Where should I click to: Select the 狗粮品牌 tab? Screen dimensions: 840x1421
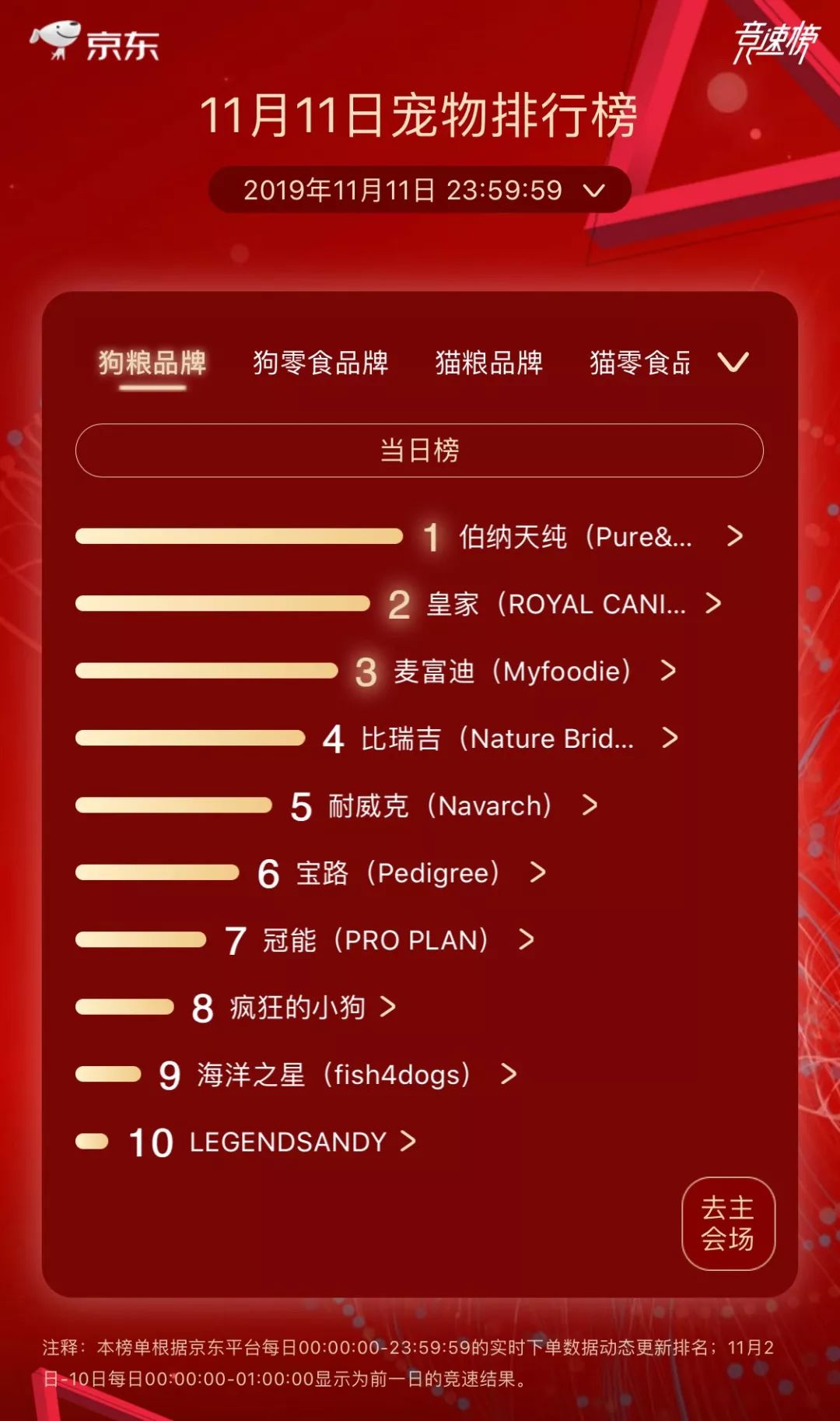tap(152, 363)
